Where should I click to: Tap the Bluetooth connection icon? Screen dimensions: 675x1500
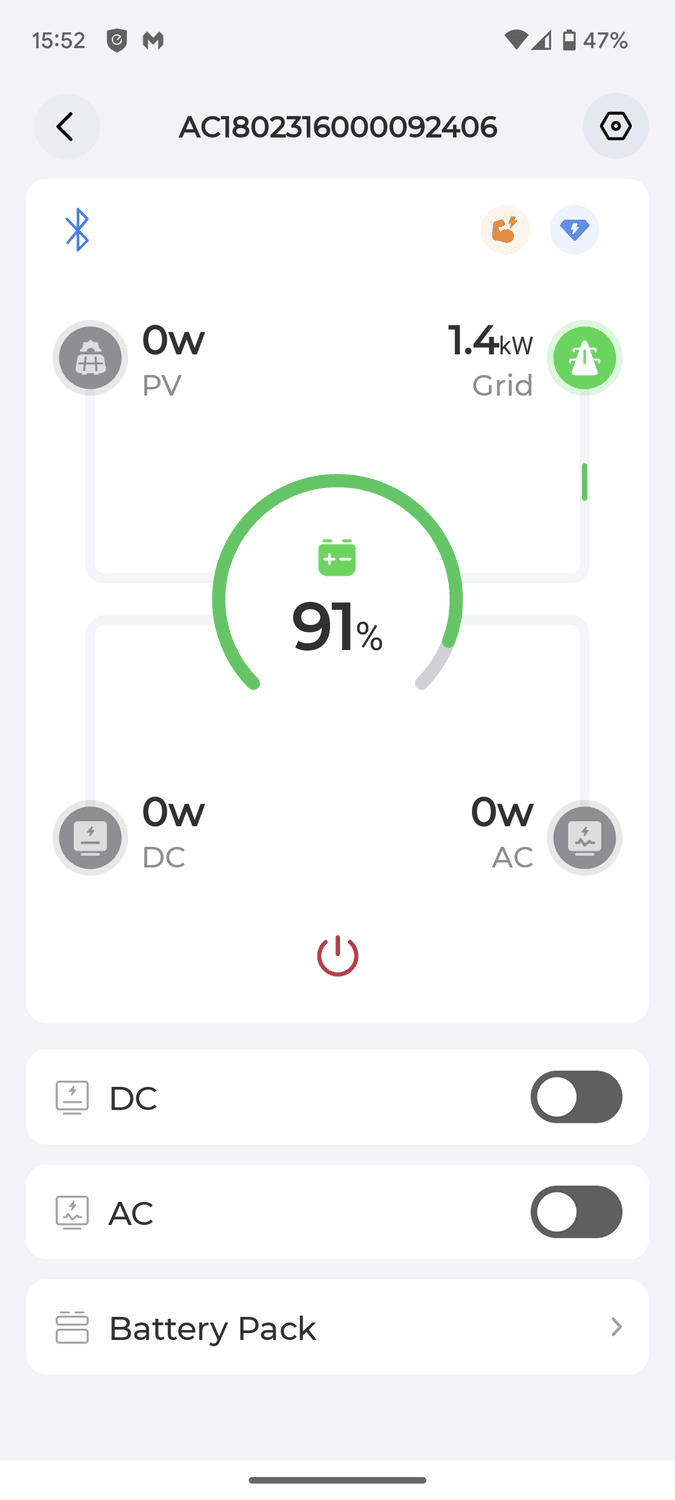77,231
